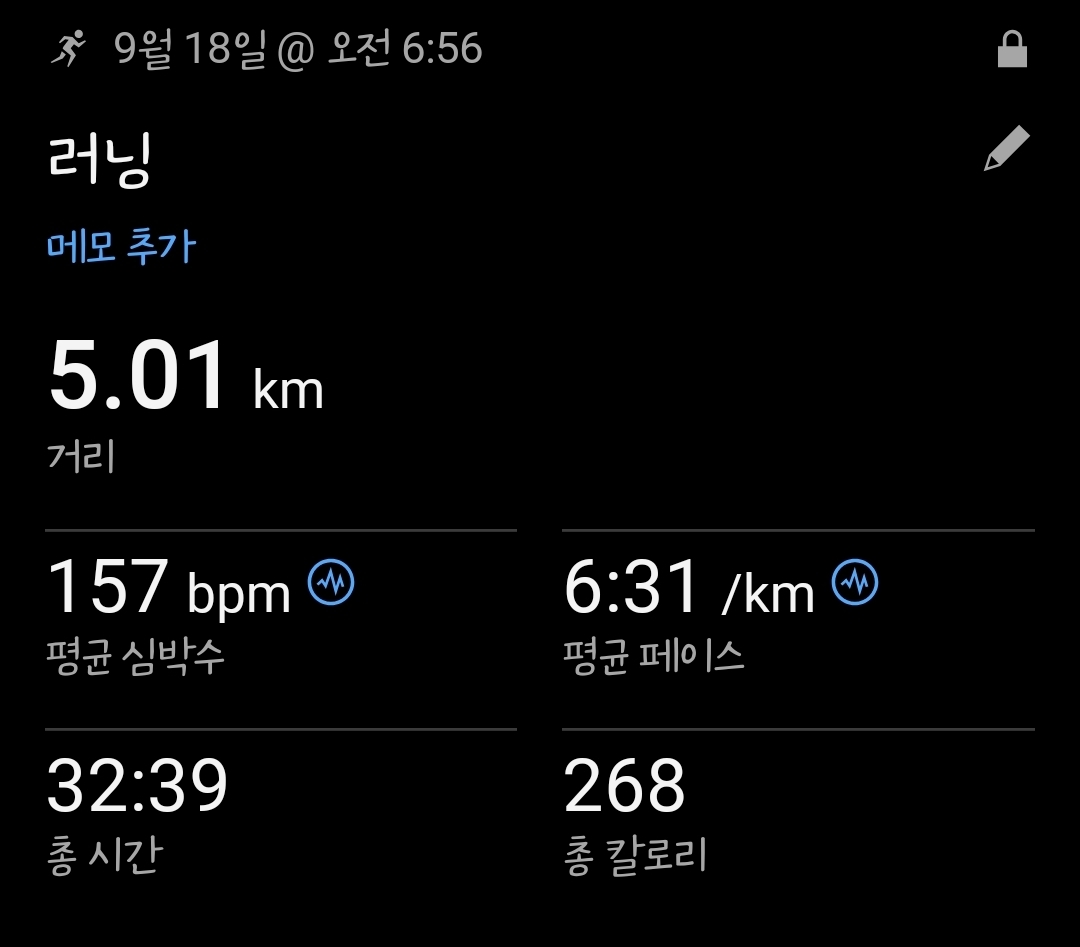Open the lock privacy setting icon
Image resolution: width=1080 pixels, height=947 pixels.
pos(1013,49)
